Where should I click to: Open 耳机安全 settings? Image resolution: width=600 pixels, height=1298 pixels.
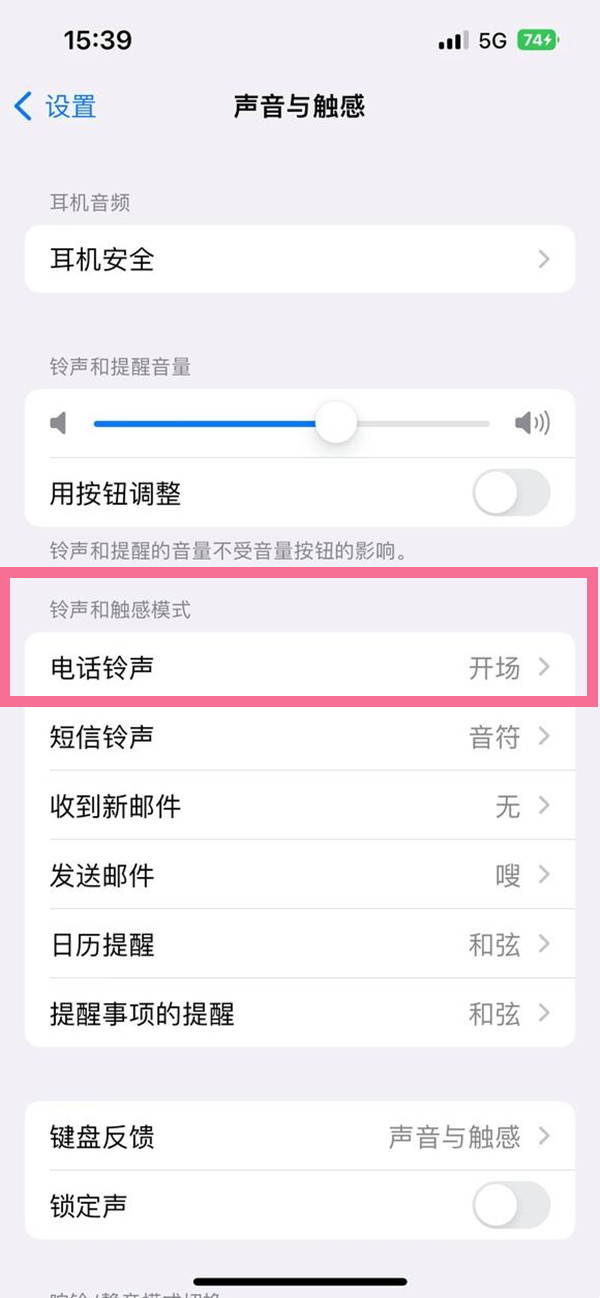pos(300,260)
